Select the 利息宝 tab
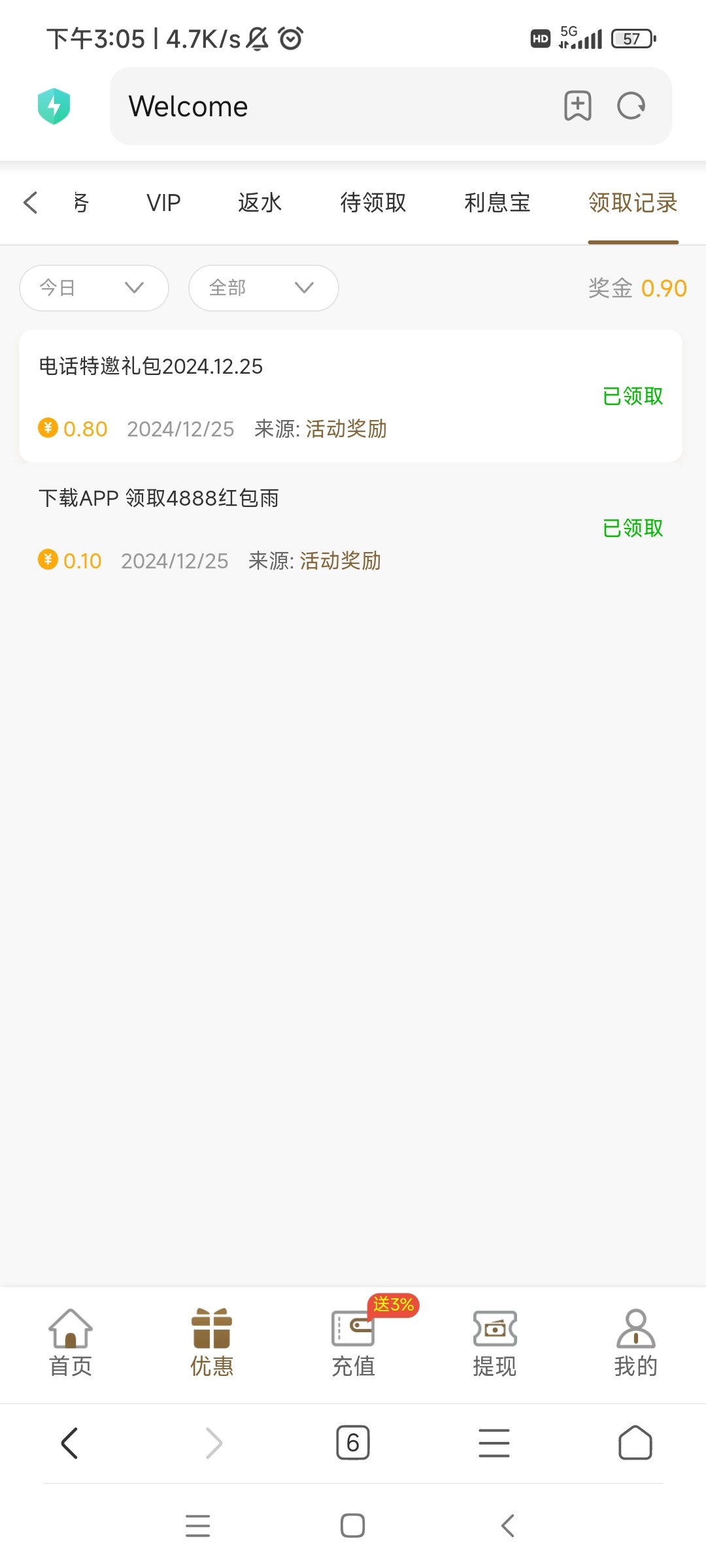 point(497,203)
